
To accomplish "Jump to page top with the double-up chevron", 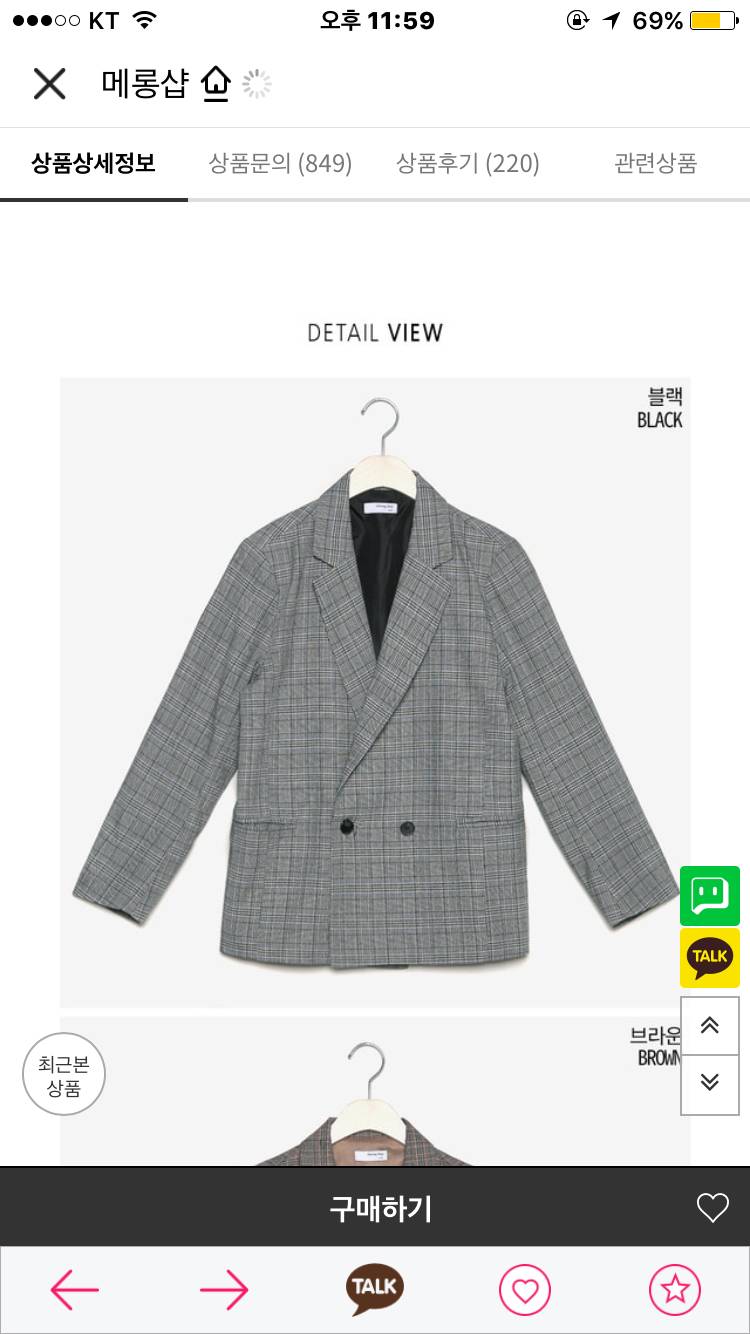I will tap(710, 1025).
